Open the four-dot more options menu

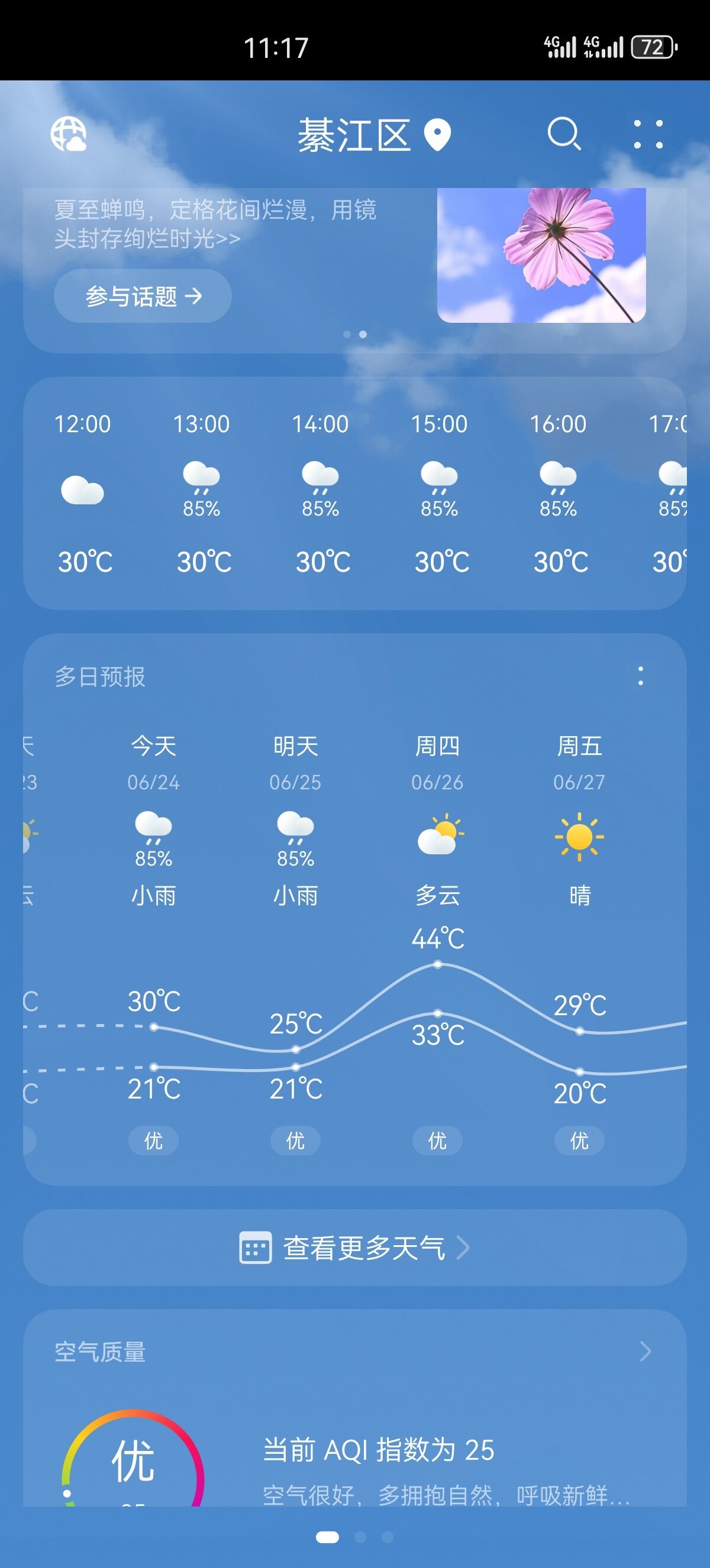click(x=648, y=134)
